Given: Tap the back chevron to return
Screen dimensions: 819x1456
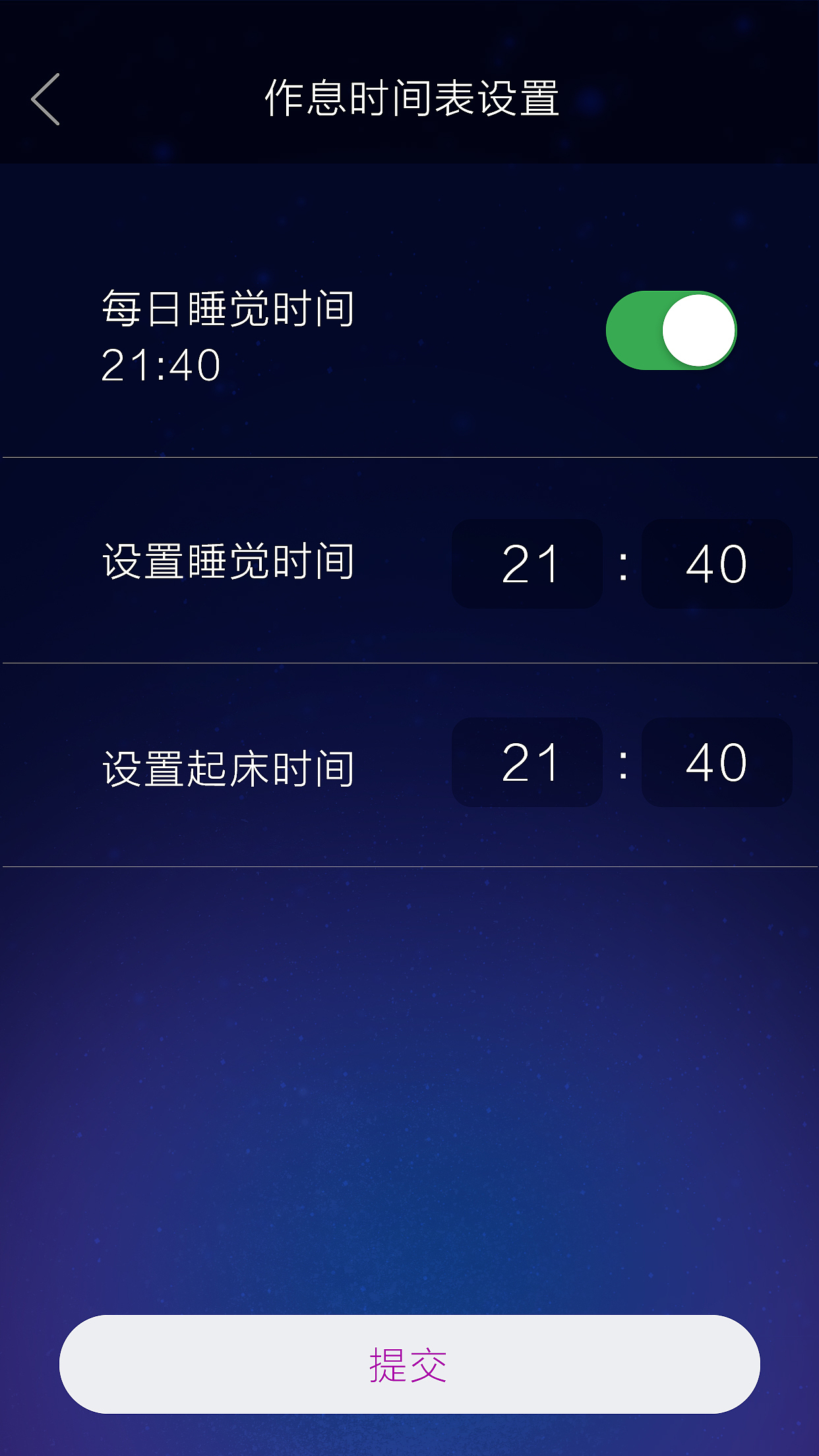Looking at the screenshot, I should (44, 98).
